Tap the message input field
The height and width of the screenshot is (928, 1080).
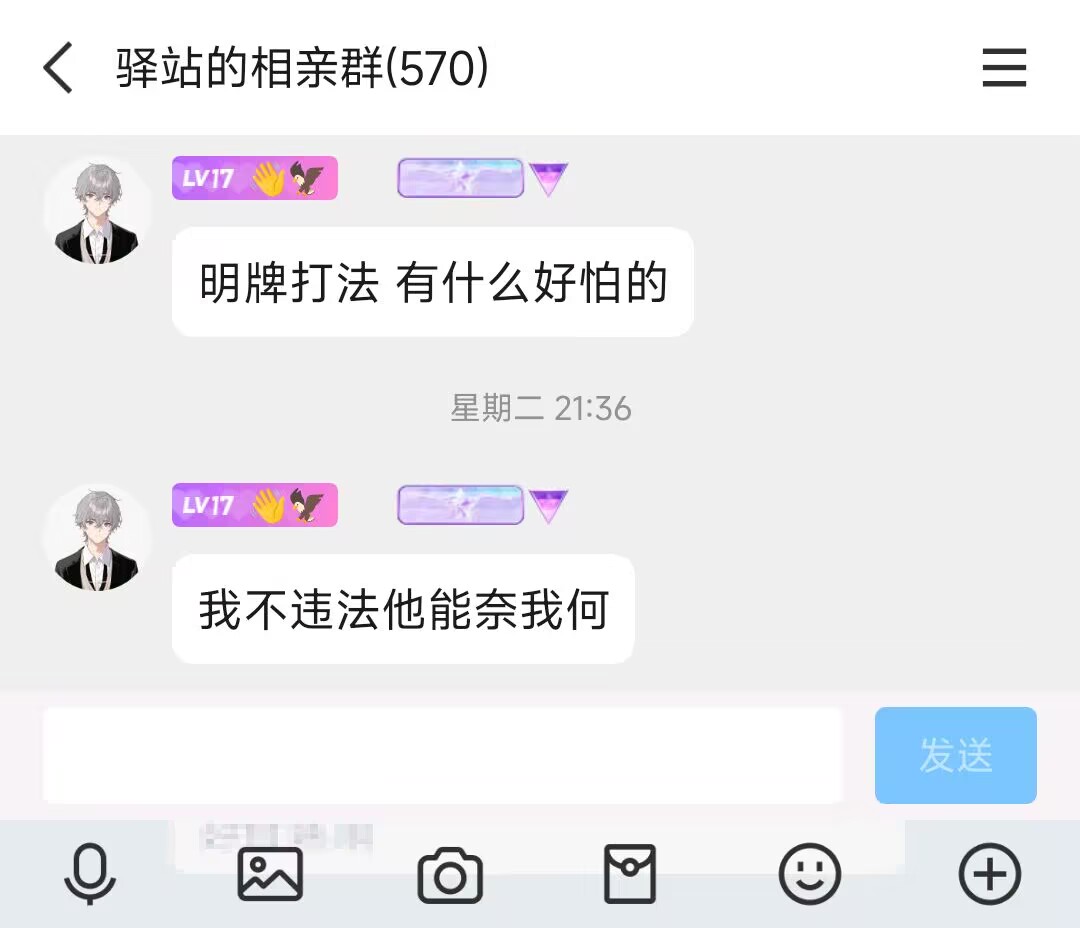[442, 755]
